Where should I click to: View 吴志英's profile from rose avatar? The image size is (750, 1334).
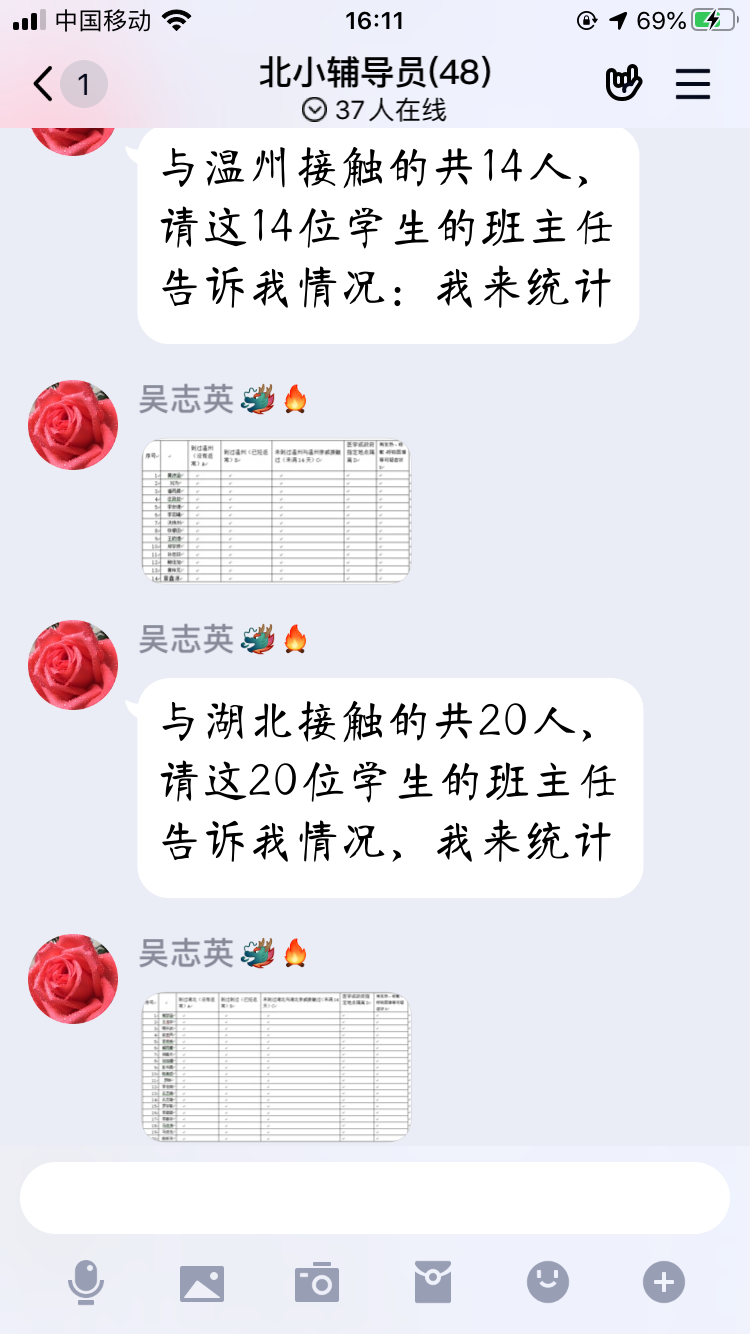(x=73, y=425)
